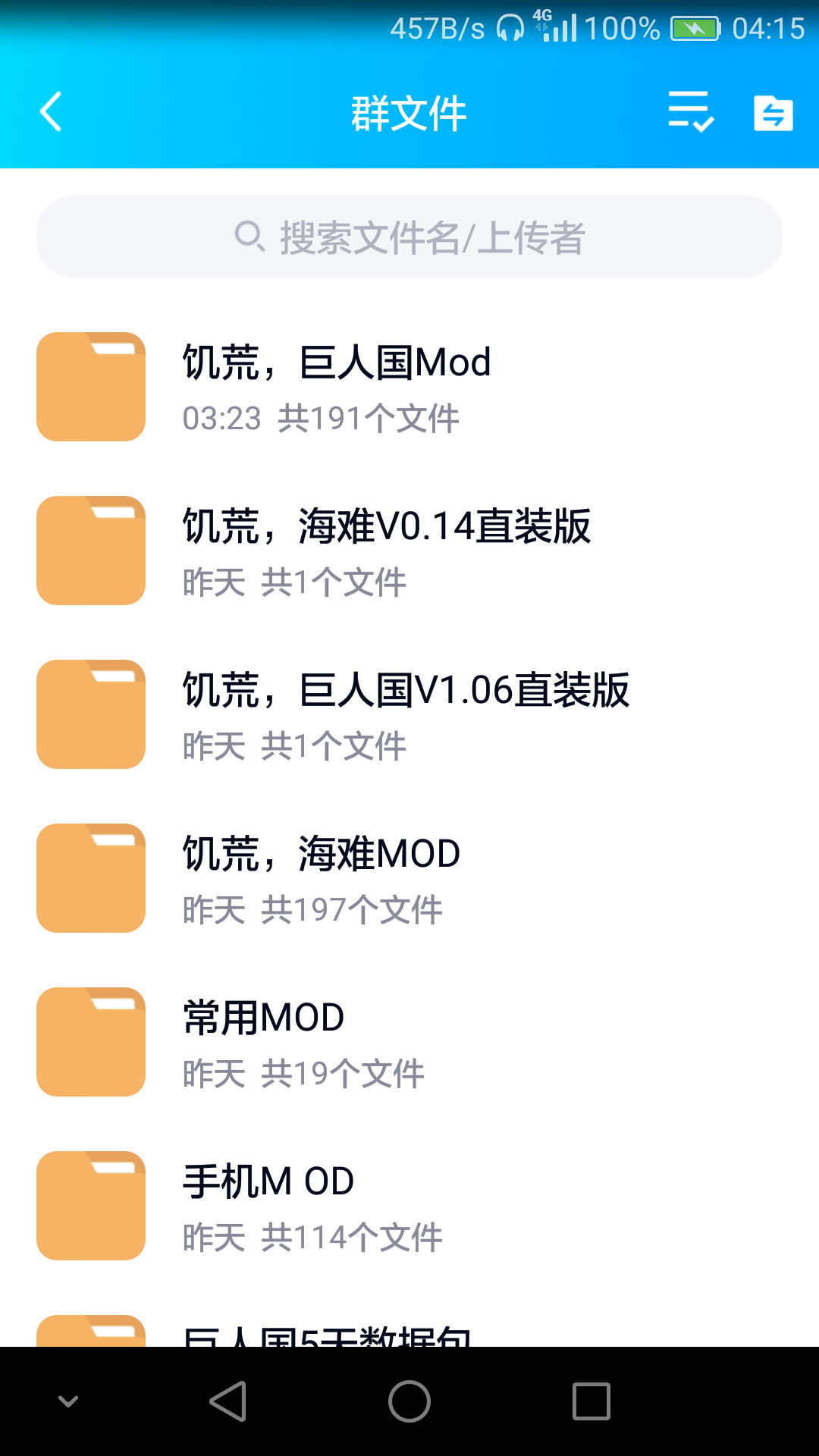This screenshot has height=1456, width=819.
Task: Open the file transfer folder icon
Action: [773, 113]
